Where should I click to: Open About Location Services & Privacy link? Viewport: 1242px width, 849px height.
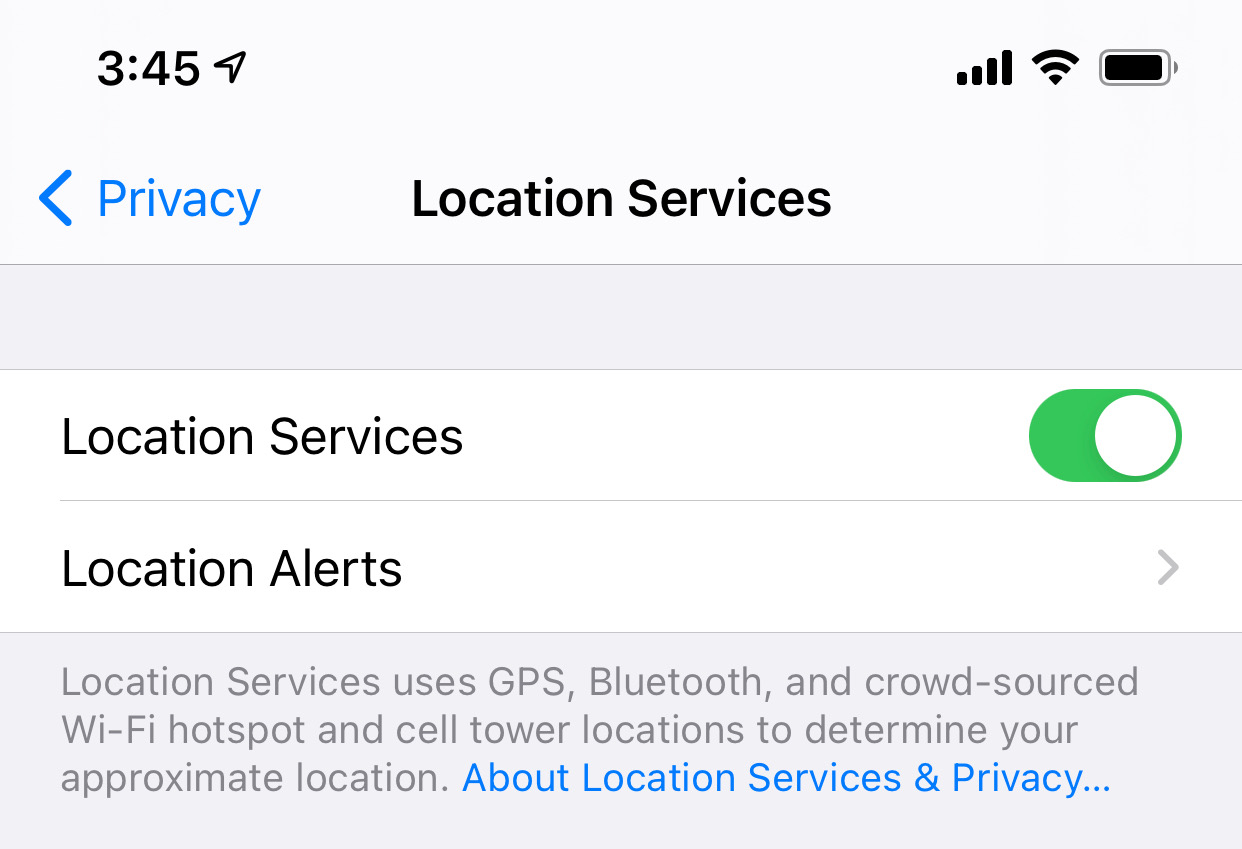[786, 778]
